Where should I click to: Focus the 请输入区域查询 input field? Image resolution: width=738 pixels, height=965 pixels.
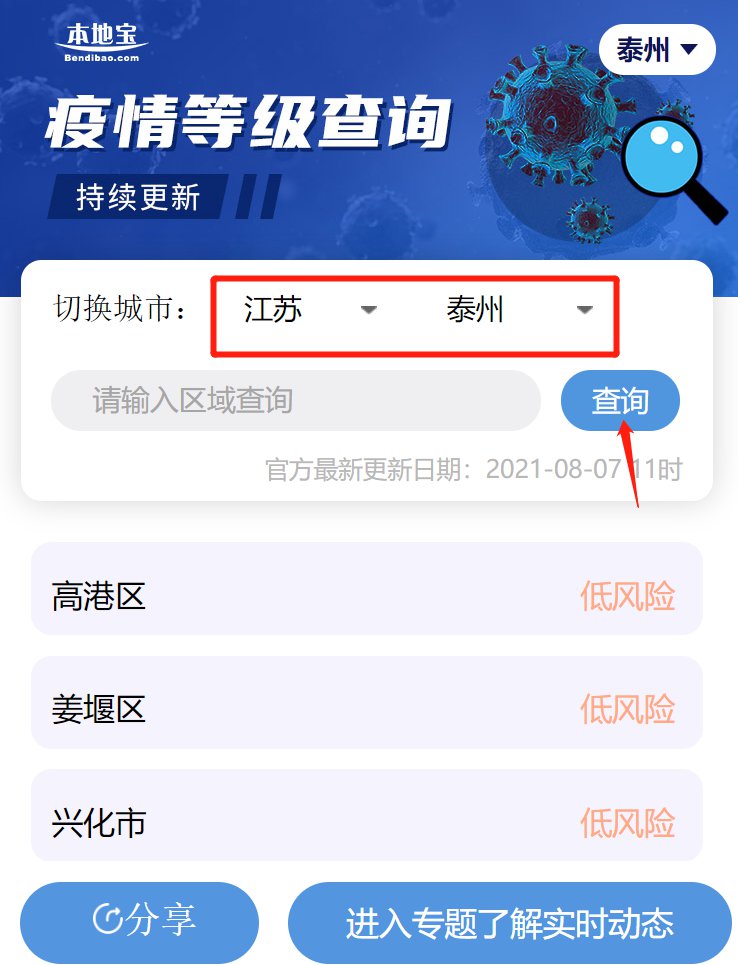(295, 401)
